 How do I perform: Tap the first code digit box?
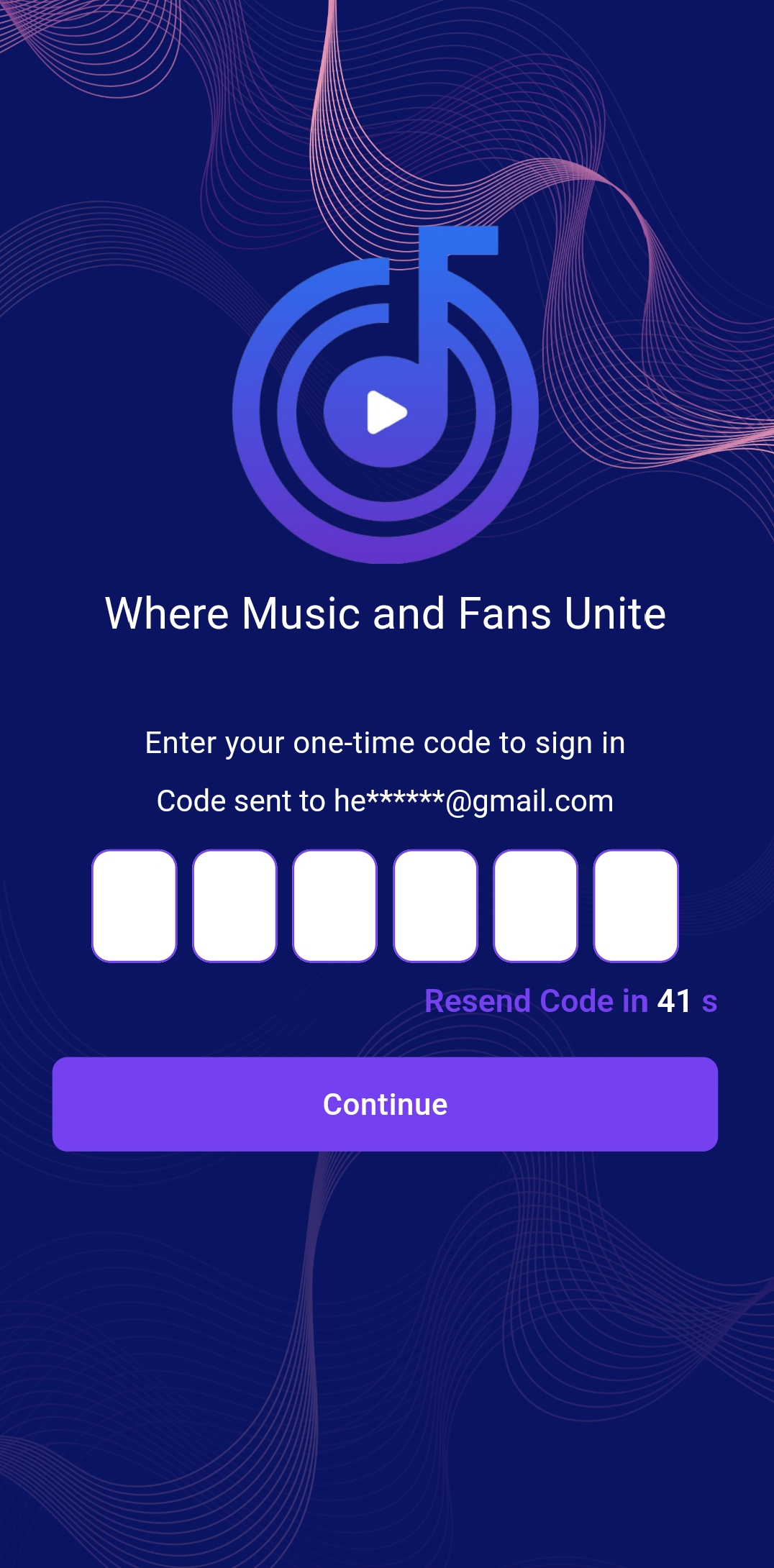click(135, 906)
